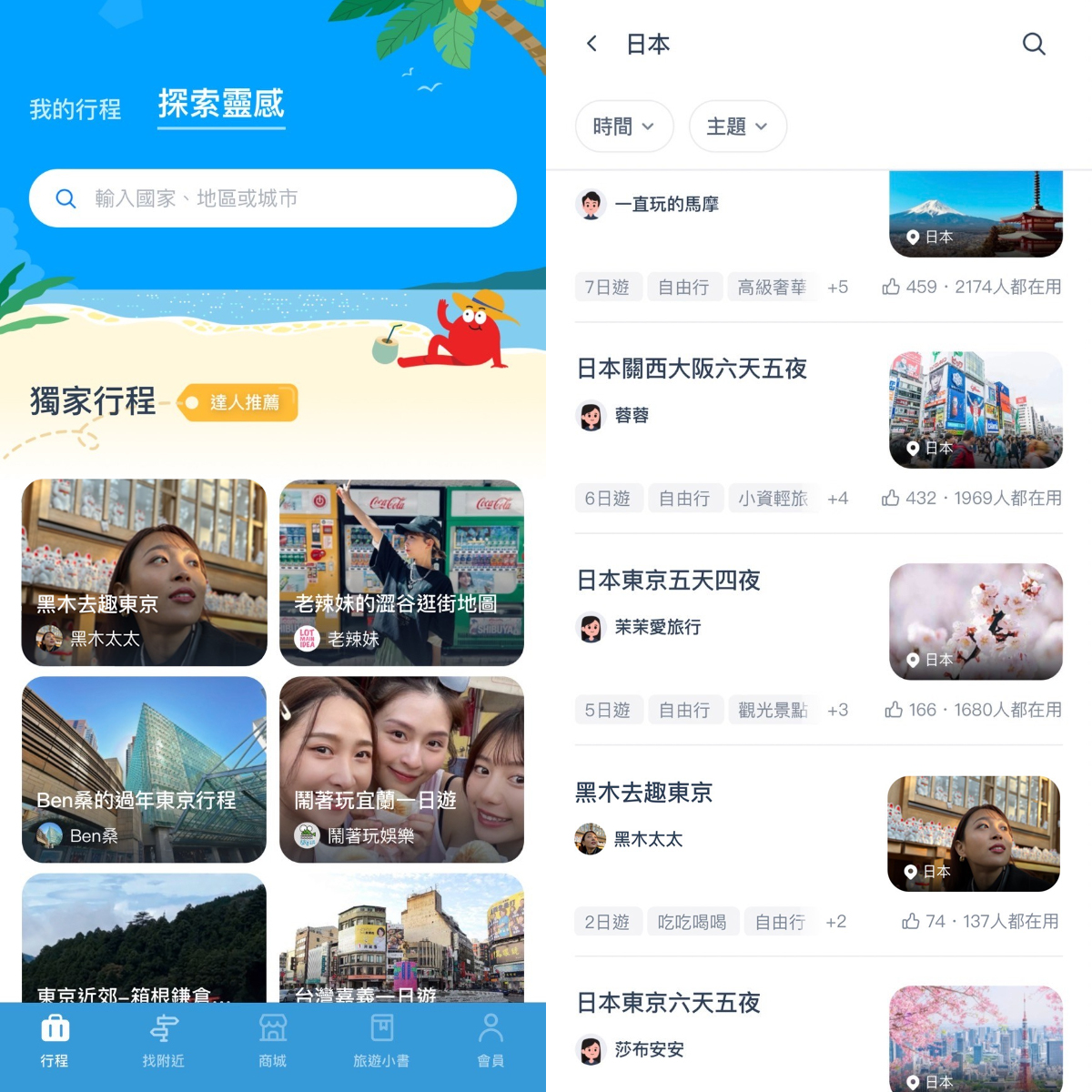Open the Ben桑的過年東京行程 card
1092x1092 pixels.
point(144,769)
